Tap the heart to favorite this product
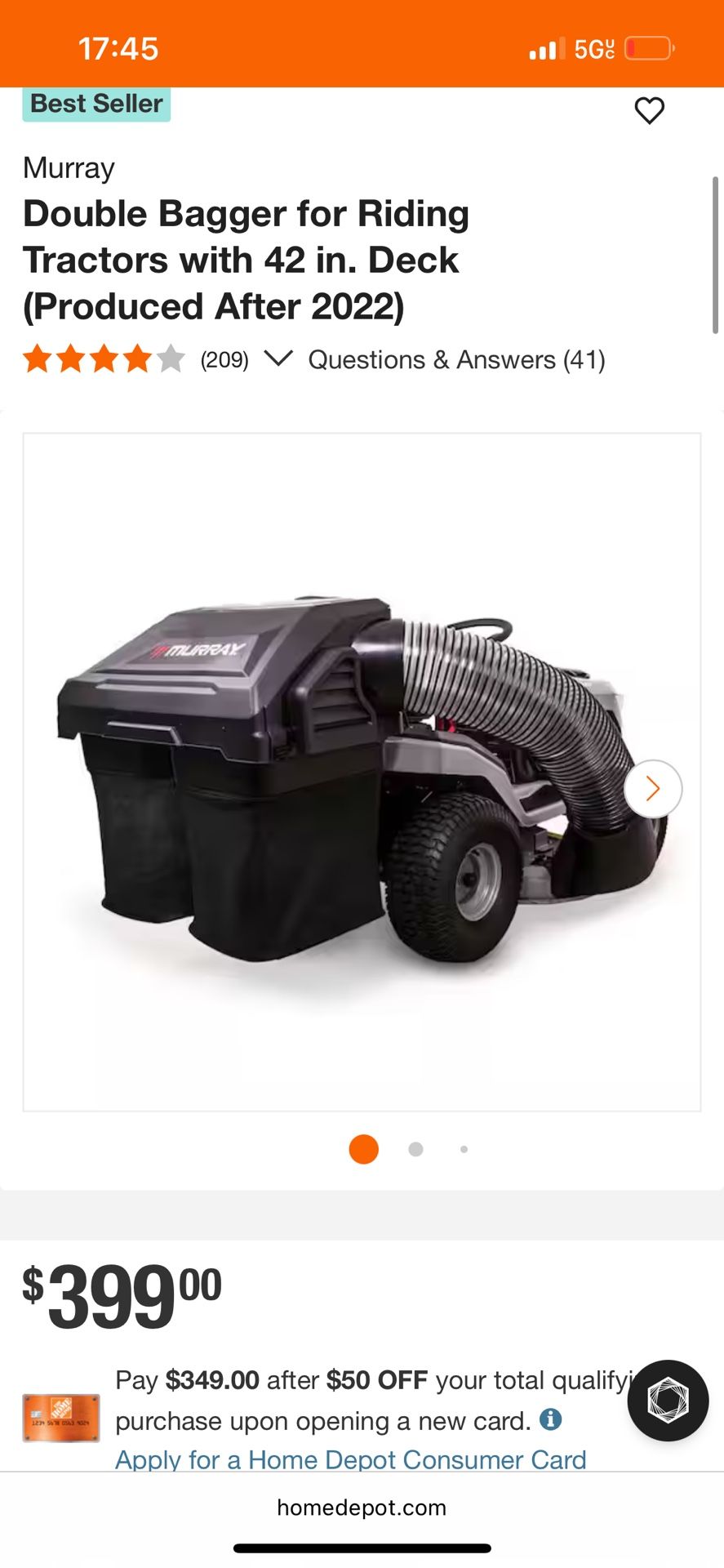The width and height of the screenshot is (724, 1568). click(649, 110)
